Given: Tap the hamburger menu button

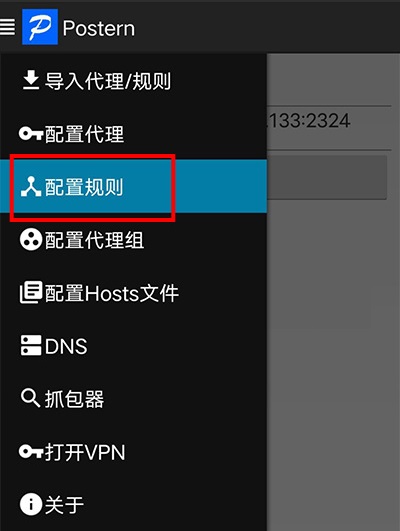Looking at the screenshot, I should tap(7, 27).
